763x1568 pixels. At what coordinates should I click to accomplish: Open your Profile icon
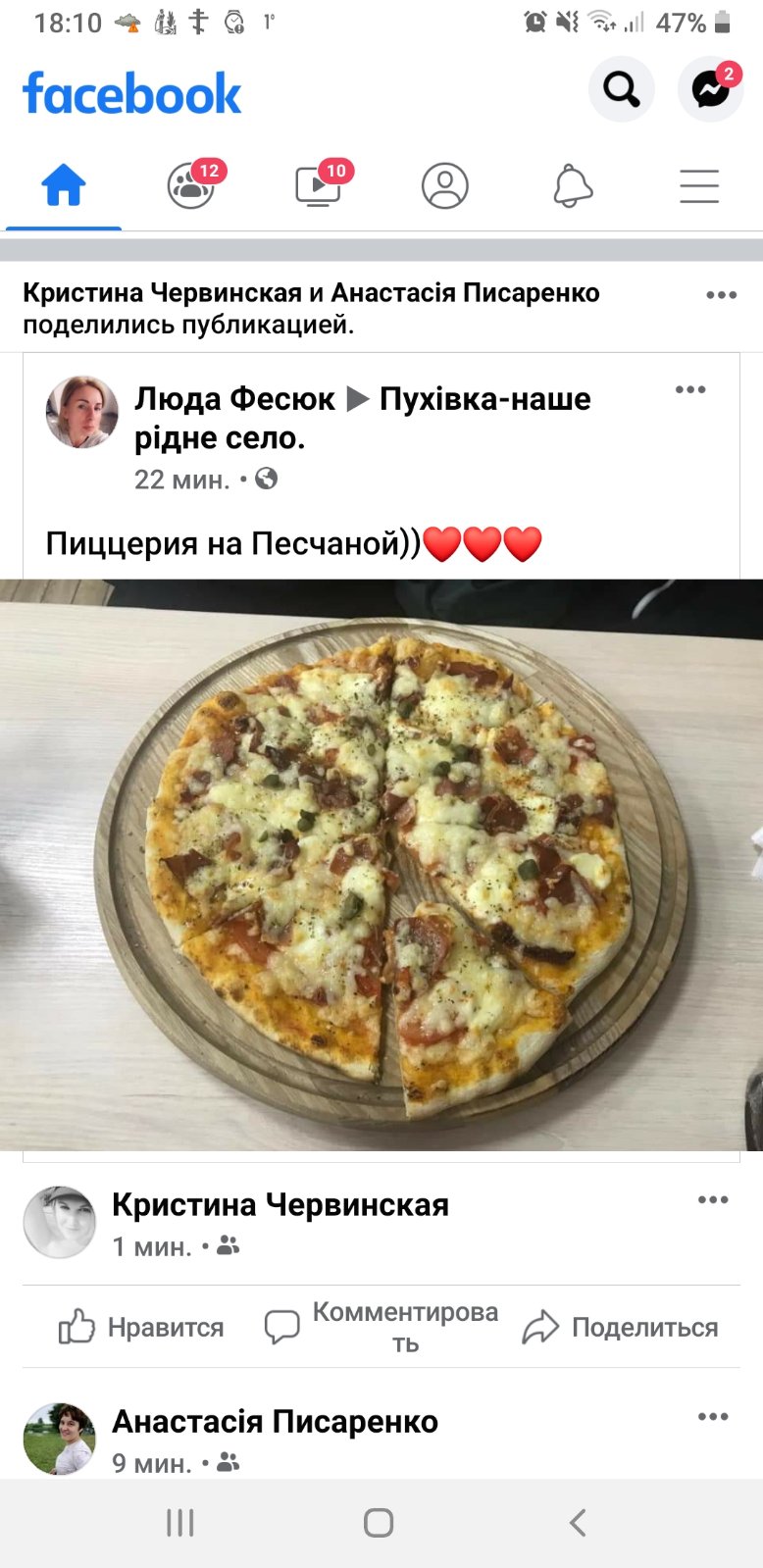tap(445, 186)
